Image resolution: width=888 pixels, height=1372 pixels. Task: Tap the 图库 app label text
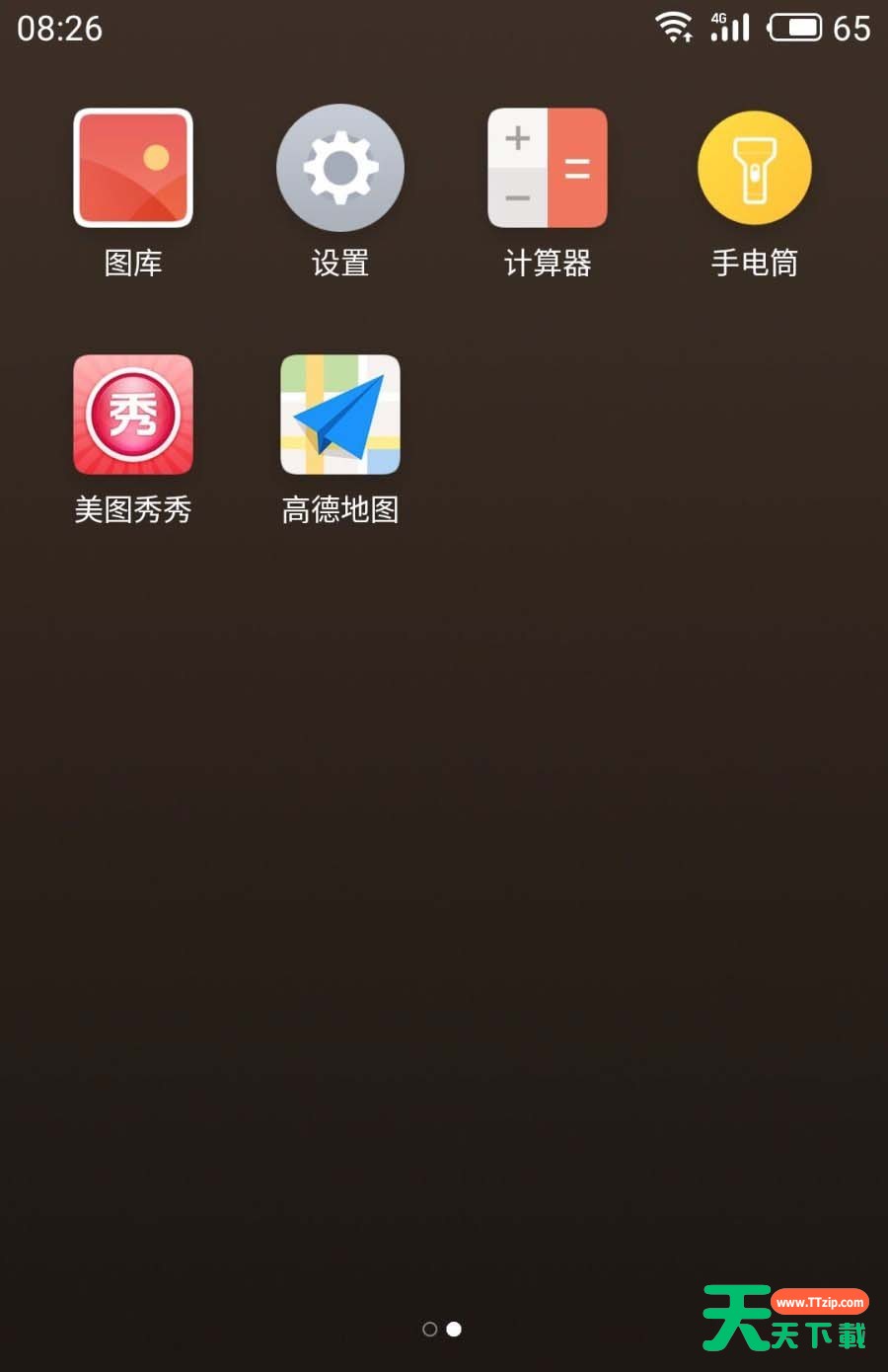tap(133, 263)
